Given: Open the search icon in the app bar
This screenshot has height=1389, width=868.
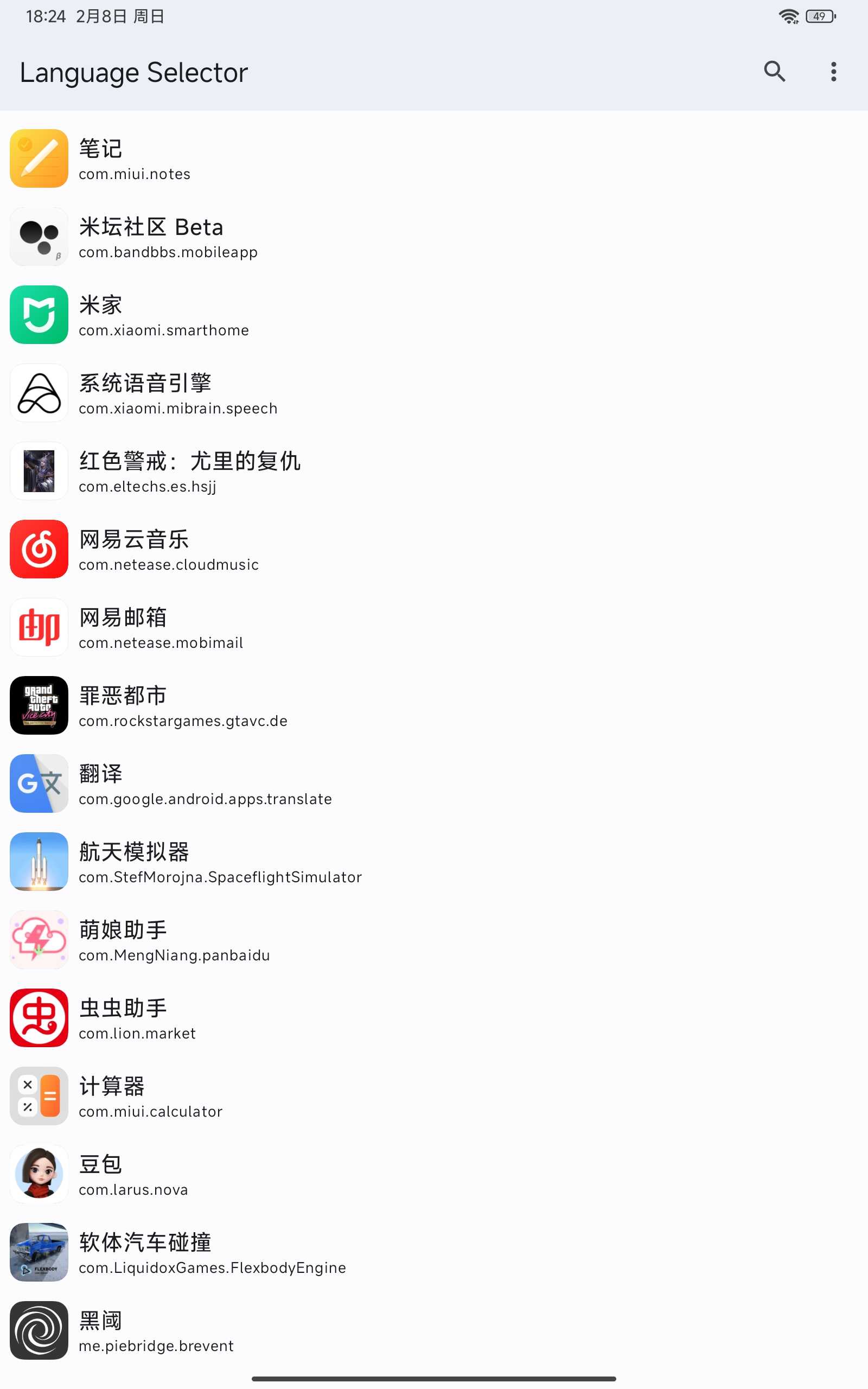Looking at the screenshot, I should [x=775, y=72].
